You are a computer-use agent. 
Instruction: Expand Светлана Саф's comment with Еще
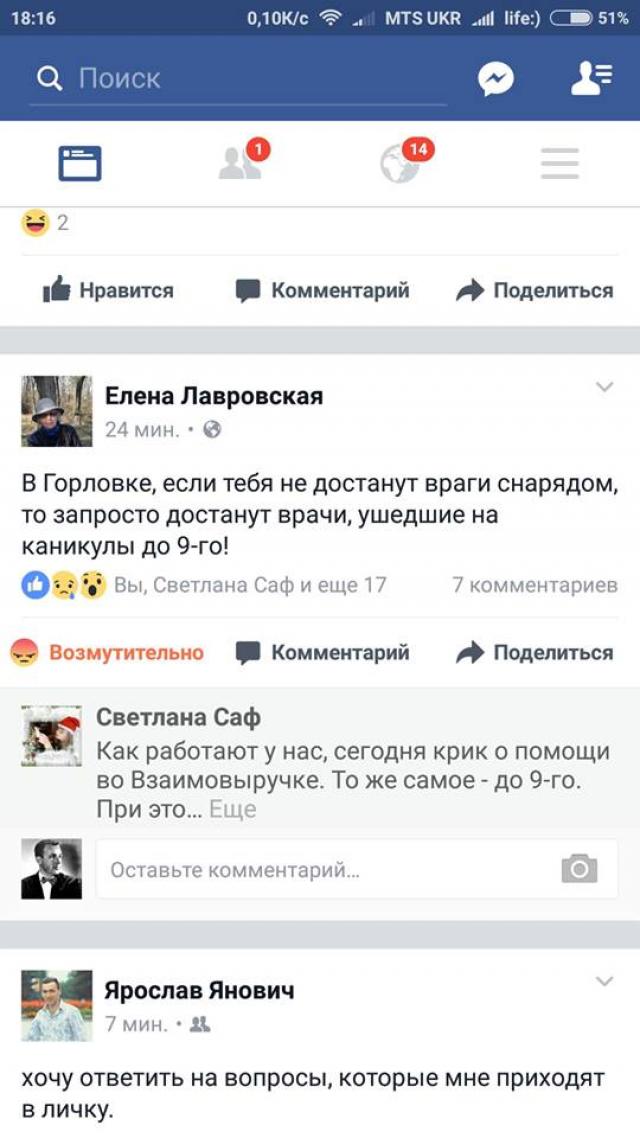pyautogui.click(x=233, y=810)
